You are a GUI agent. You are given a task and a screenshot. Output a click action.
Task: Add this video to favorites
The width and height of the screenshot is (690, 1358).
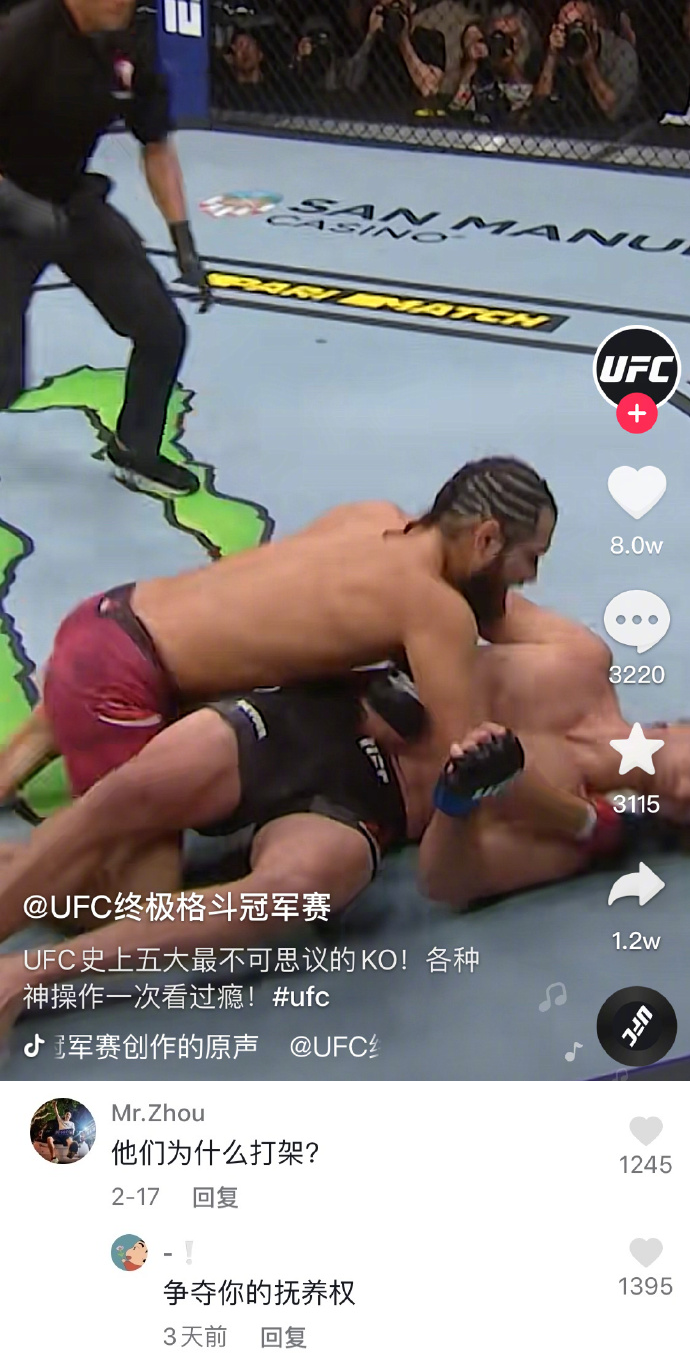pos(637,751)
